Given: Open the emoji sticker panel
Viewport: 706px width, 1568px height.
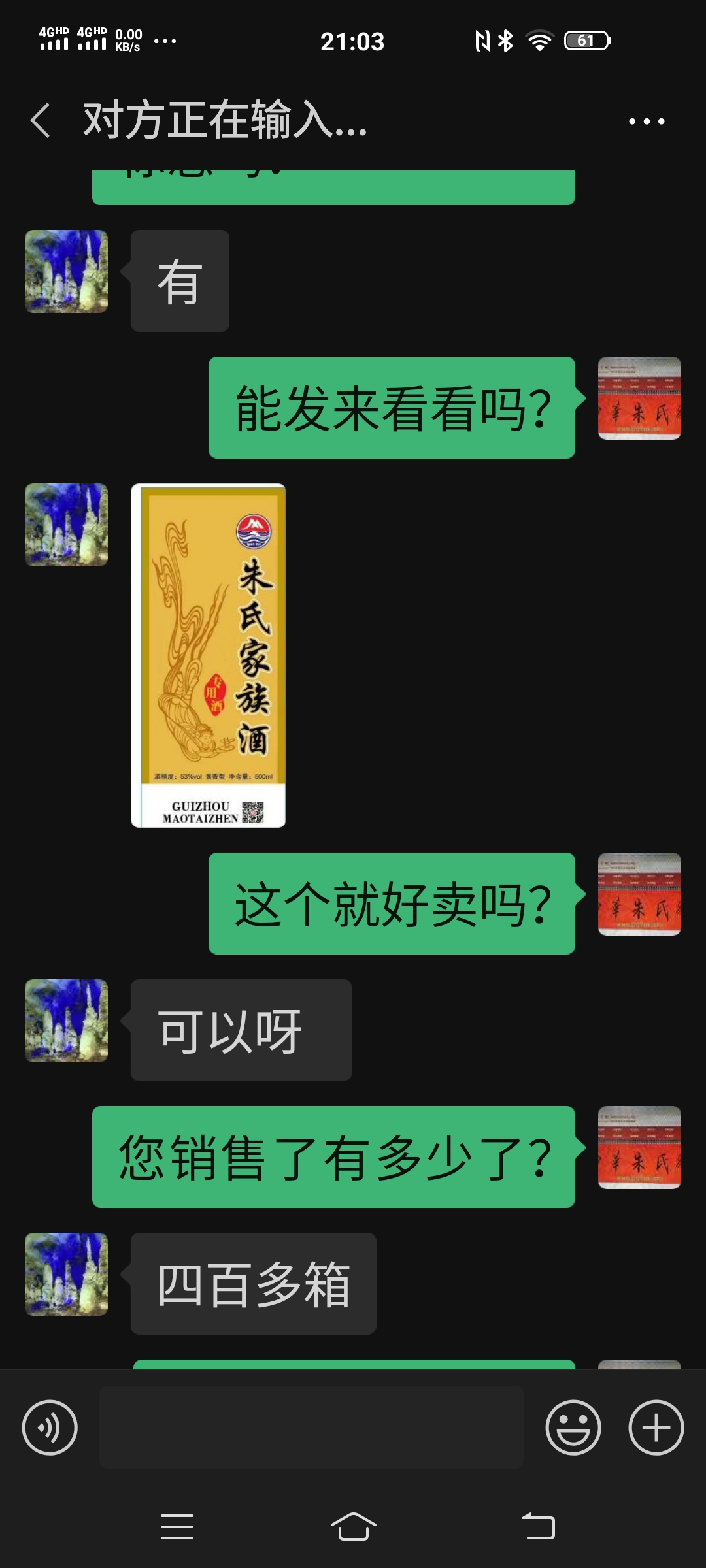Looking at the screenshot, I should [573, 1428].
